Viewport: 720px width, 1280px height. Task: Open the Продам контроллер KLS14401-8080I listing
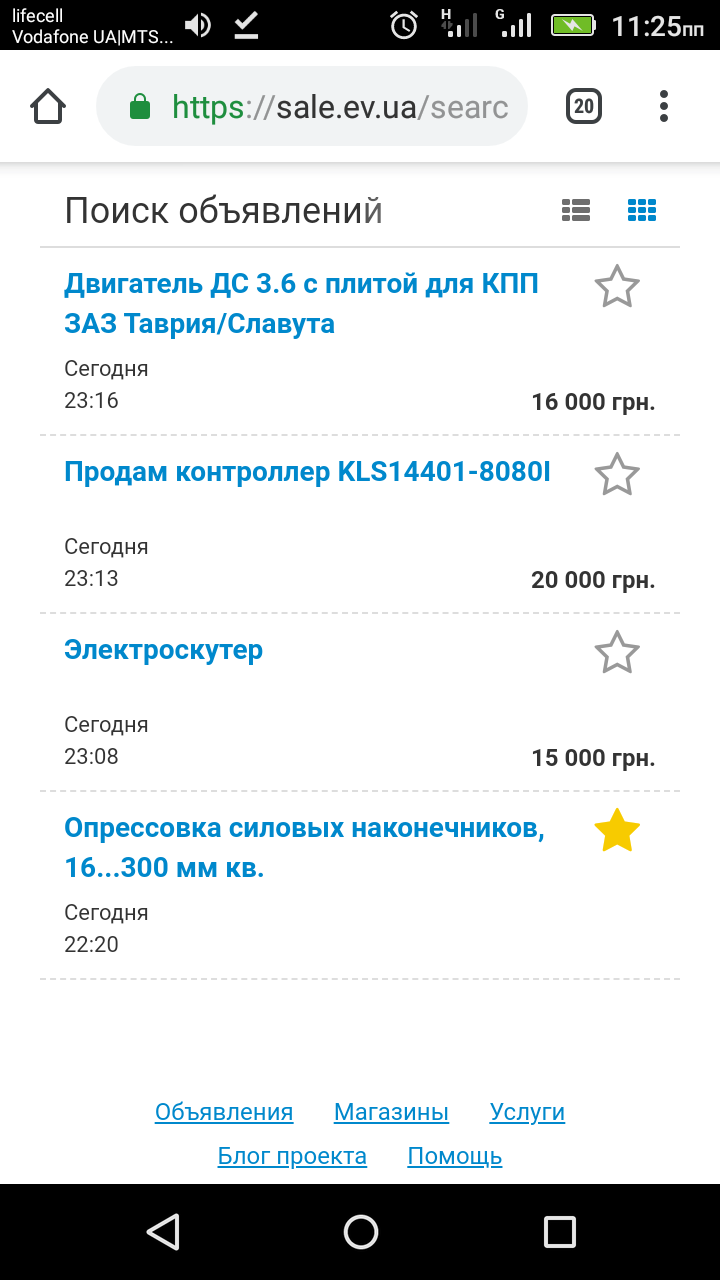tap(307, 472)
